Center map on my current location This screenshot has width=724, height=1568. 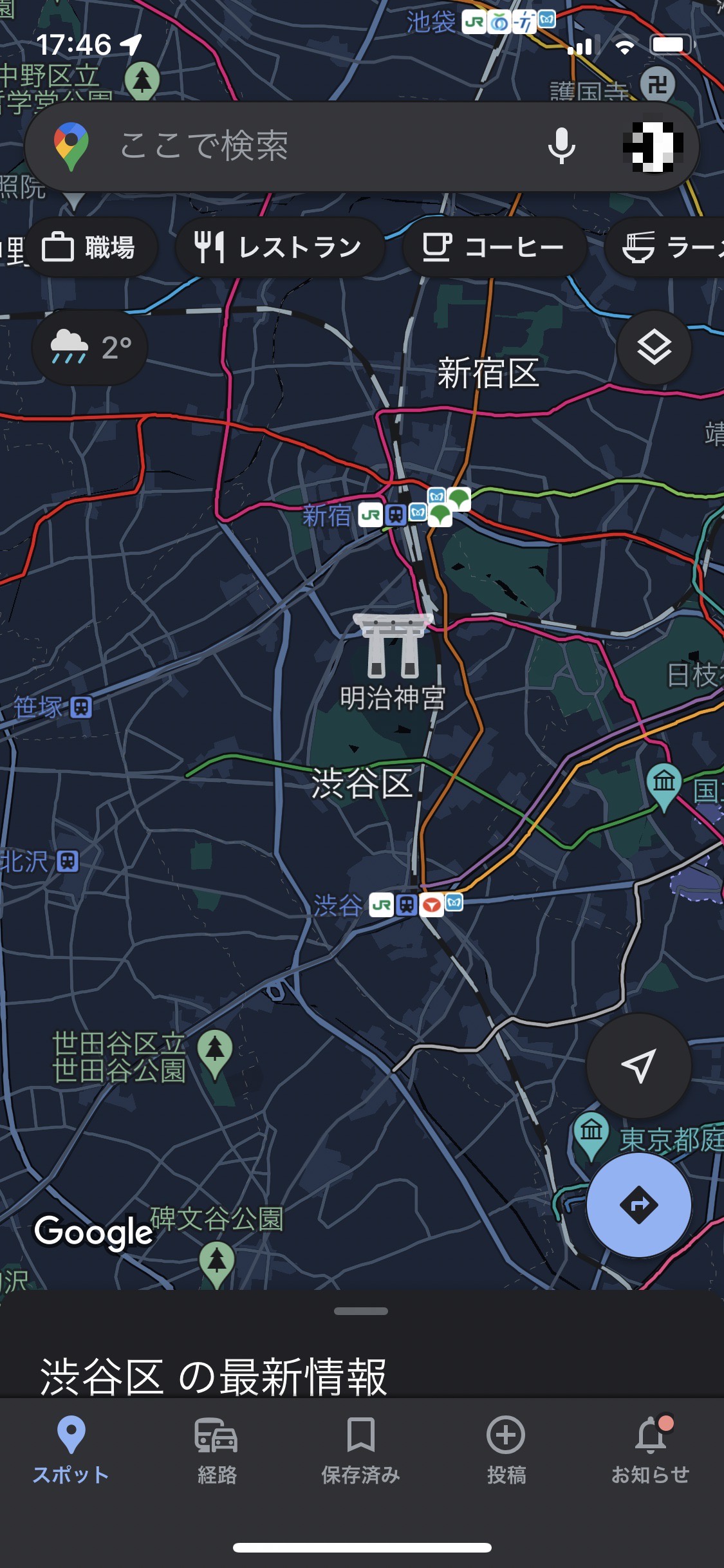(638, 1065)
